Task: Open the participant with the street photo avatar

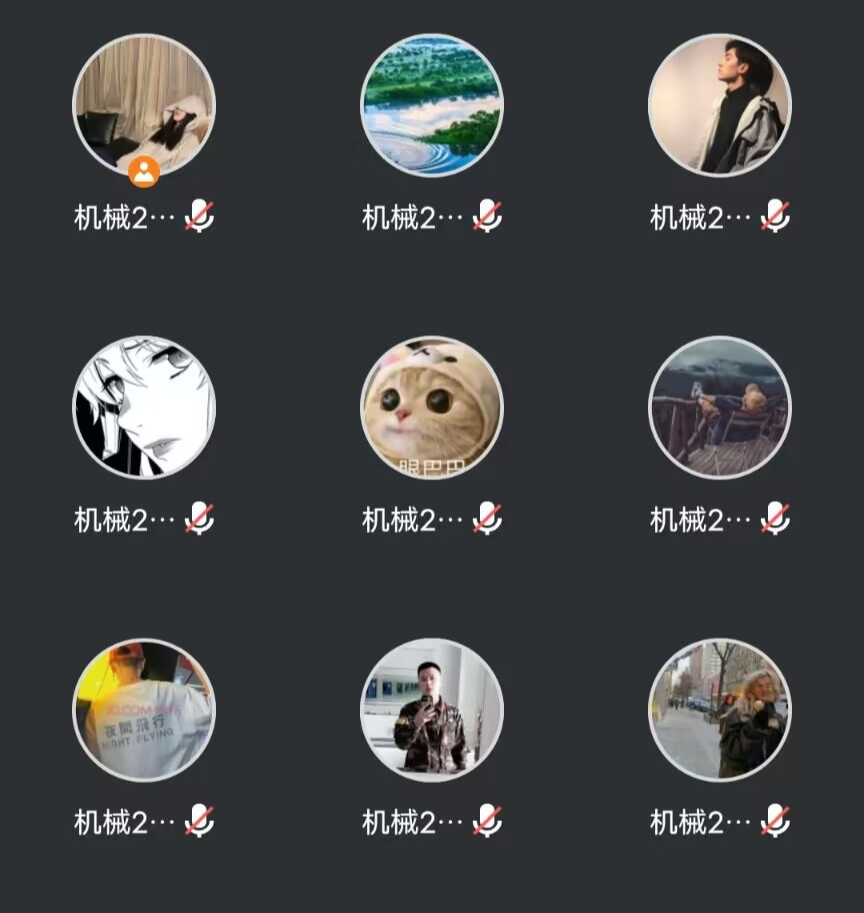Action: [720, 710]
